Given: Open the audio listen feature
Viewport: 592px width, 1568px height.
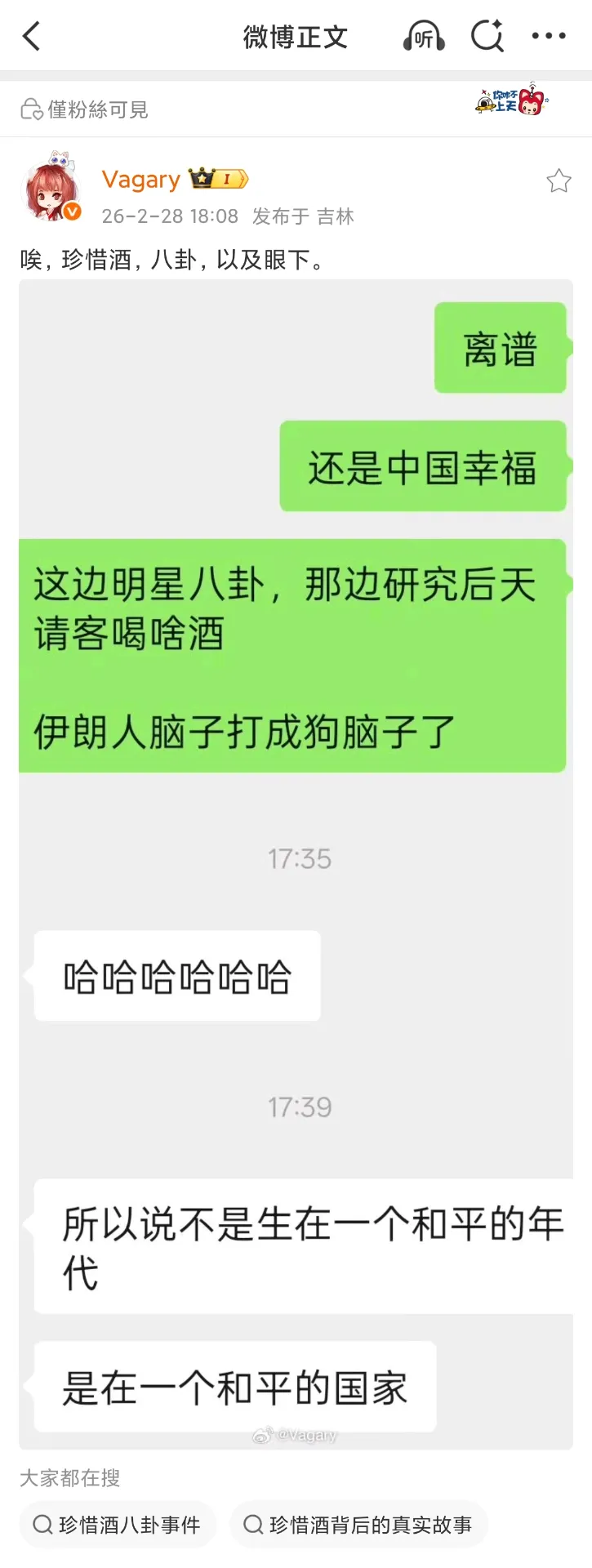Looking at the screenshot, I should pyautogui.click(x=422, y=36).
